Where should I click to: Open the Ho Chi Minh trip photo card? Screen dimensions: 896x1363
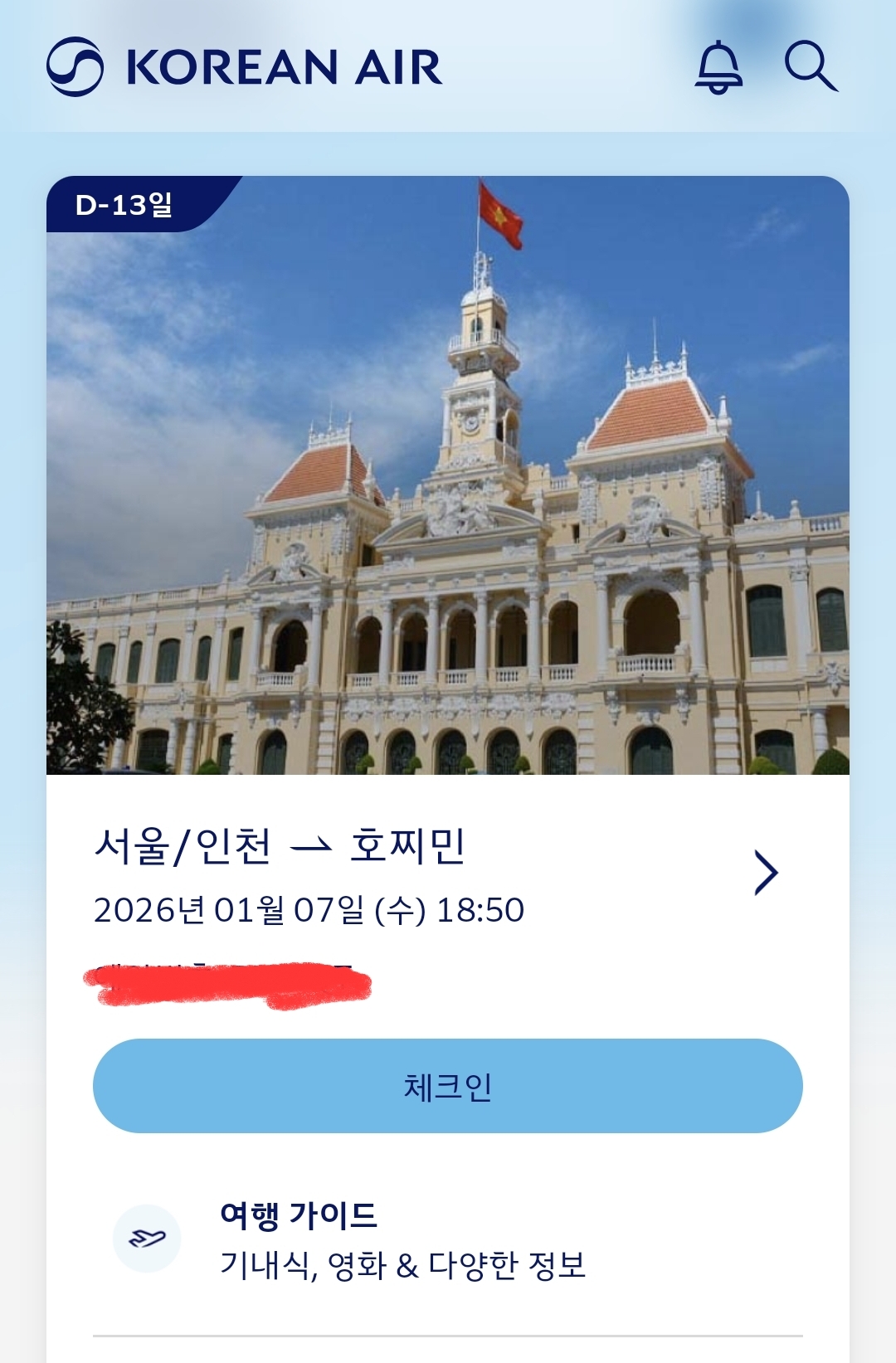tap(448, 475)
